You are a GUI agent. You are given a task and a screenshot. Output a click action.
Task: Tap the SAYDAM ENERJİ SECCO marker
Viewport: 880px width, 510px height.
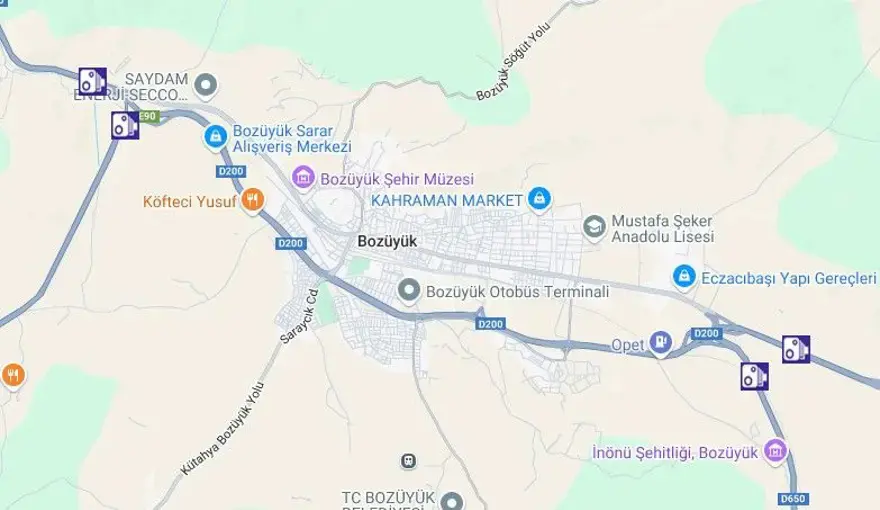click(x=207, y=84)
